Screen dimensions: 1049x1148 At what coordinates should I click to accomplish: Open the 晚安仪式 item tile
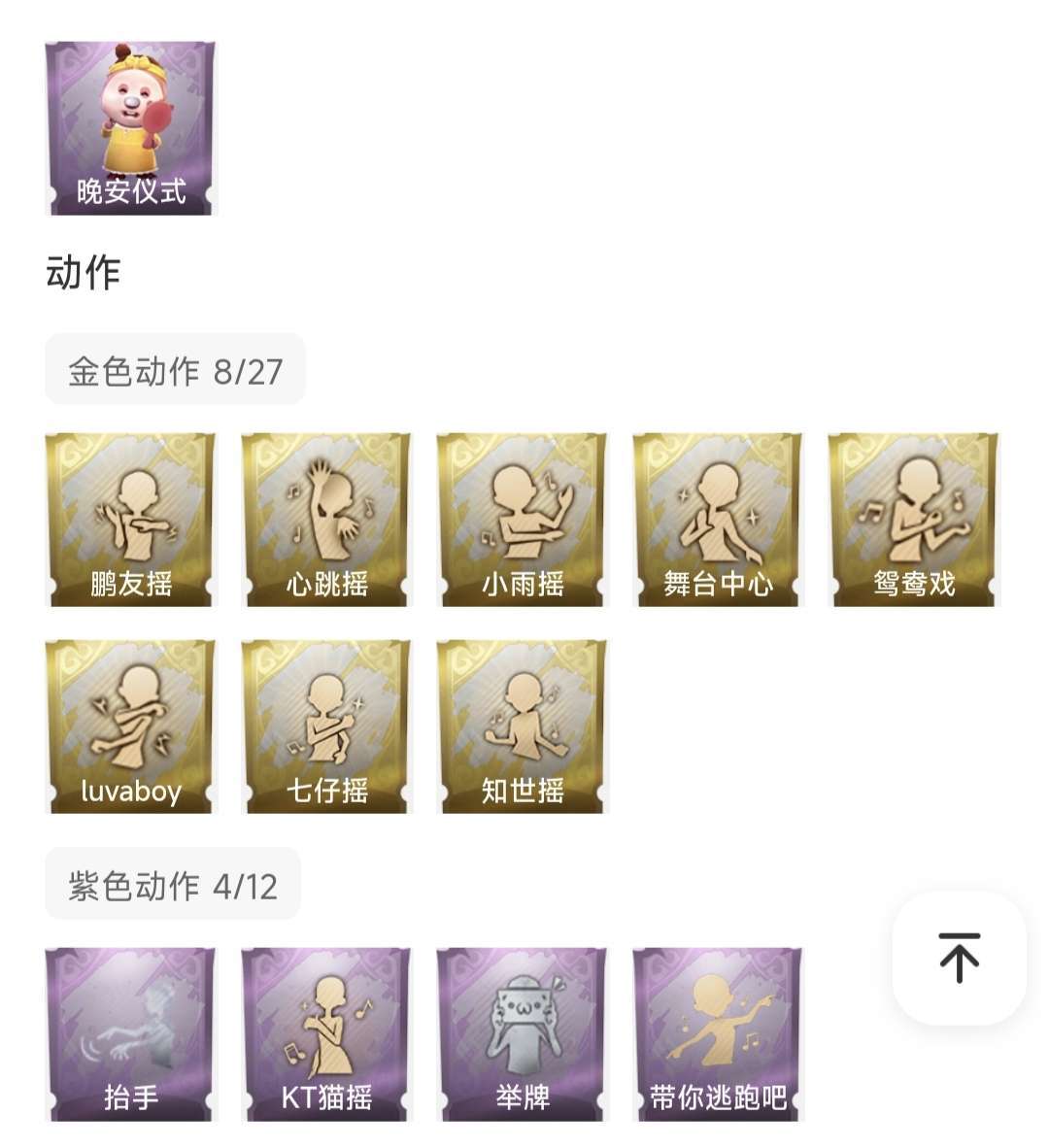pos(131,128)
